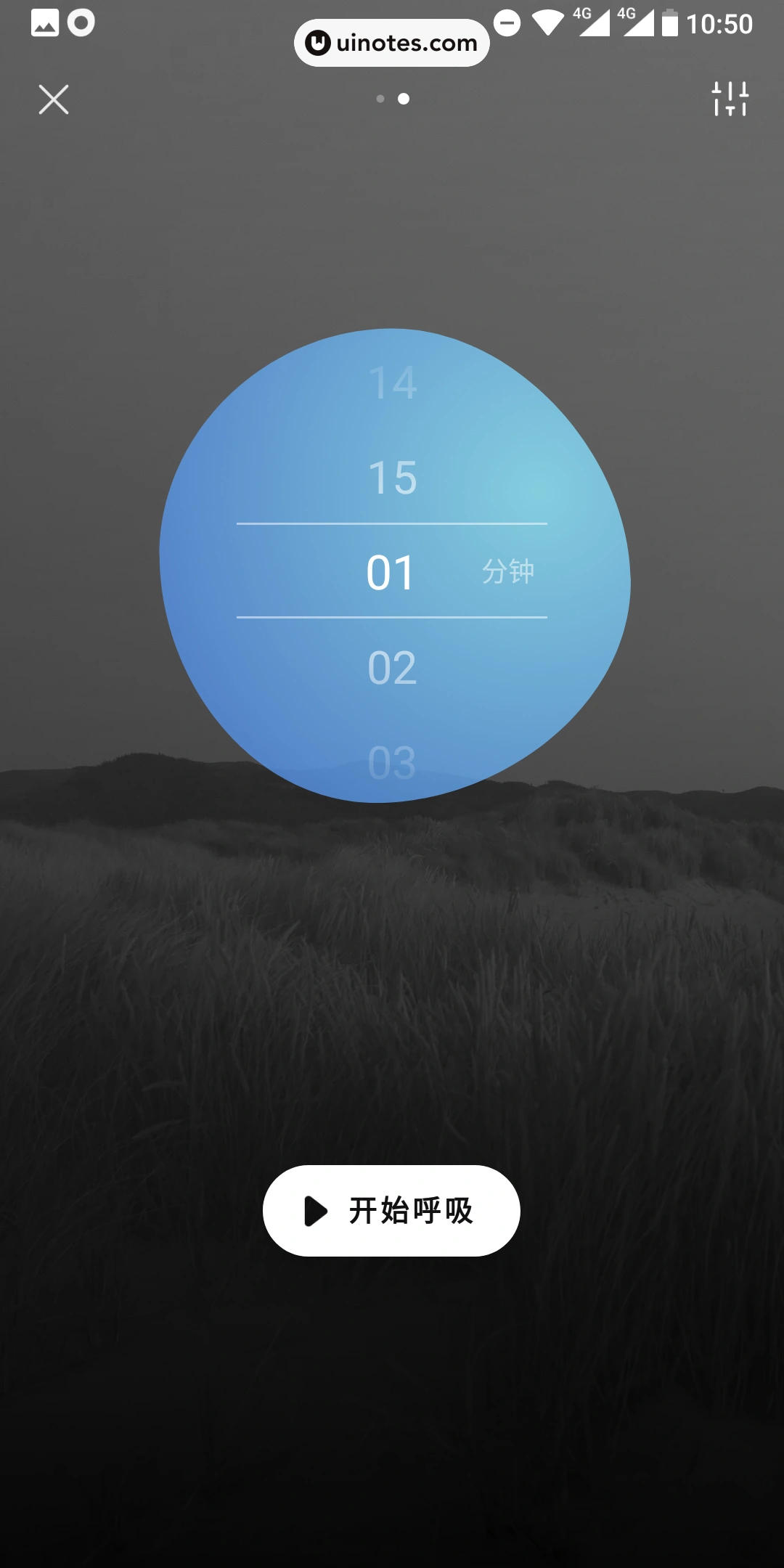The height and width of the screenshot is (1568, 784).
Task: Tap the screenshot notification icon in status bar
Action: (x=45, y=22)
